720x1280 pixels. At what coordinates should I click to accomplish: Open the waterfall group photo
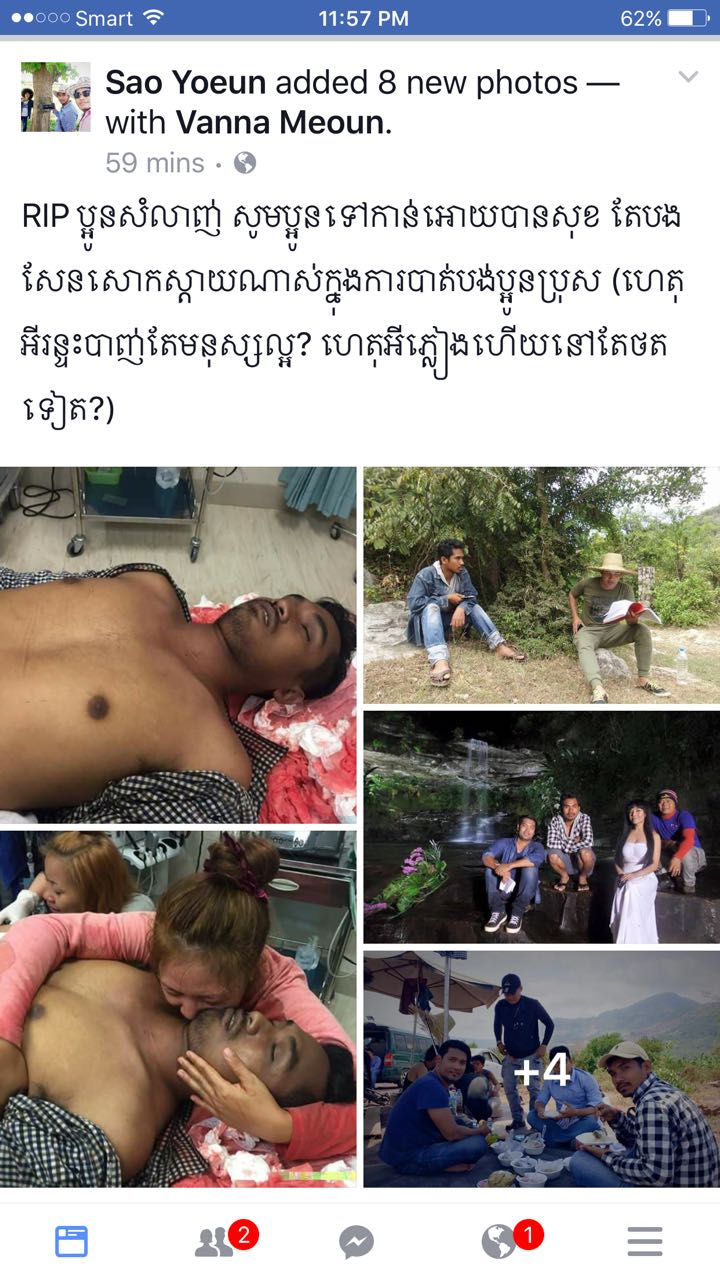point(541,827)
